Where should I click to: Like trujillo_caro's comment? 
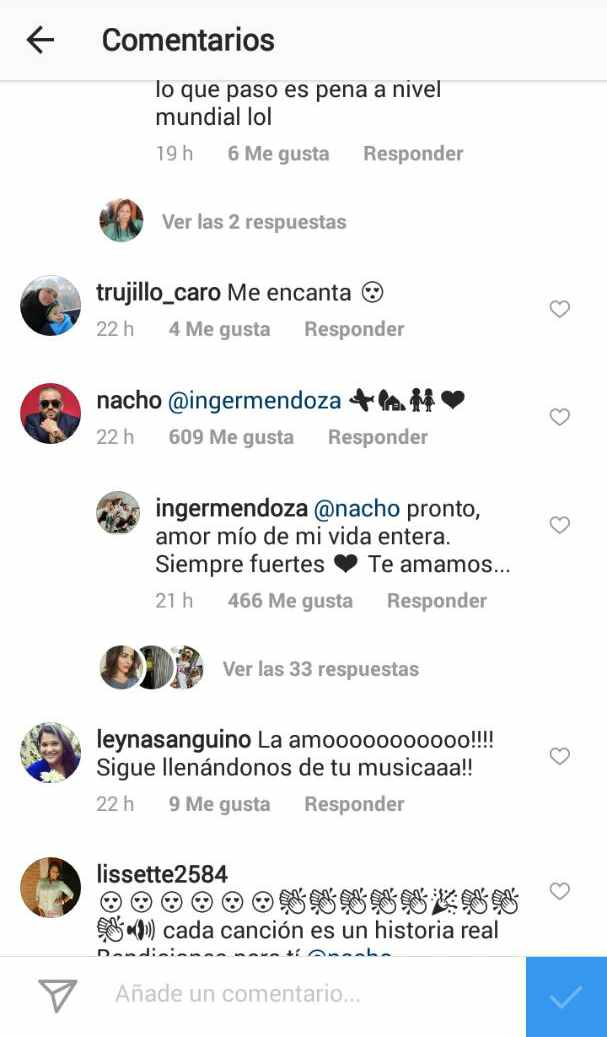560,310
